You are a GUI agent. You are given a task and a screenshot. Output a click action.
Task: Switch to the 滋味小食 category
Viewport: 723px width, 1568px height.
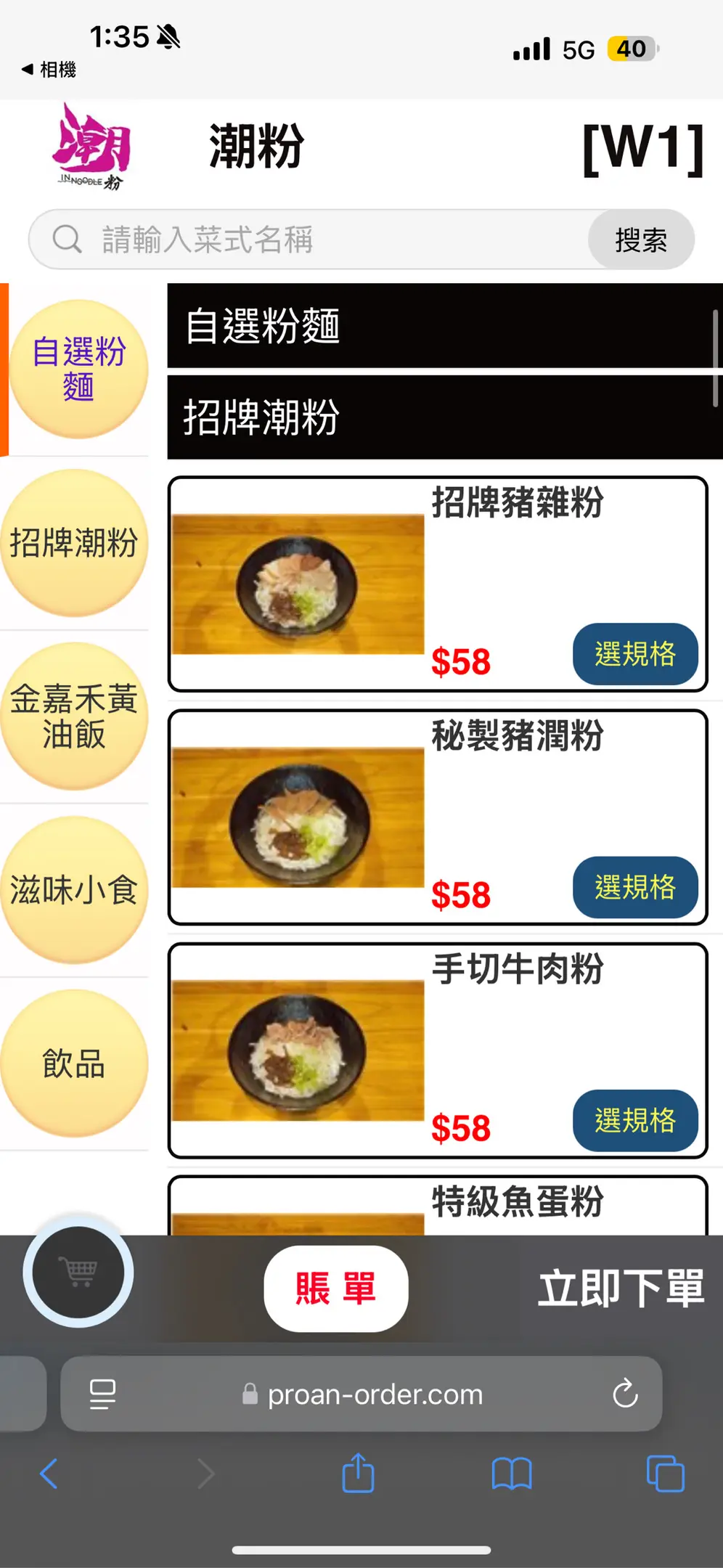click(x=74, y=890)
